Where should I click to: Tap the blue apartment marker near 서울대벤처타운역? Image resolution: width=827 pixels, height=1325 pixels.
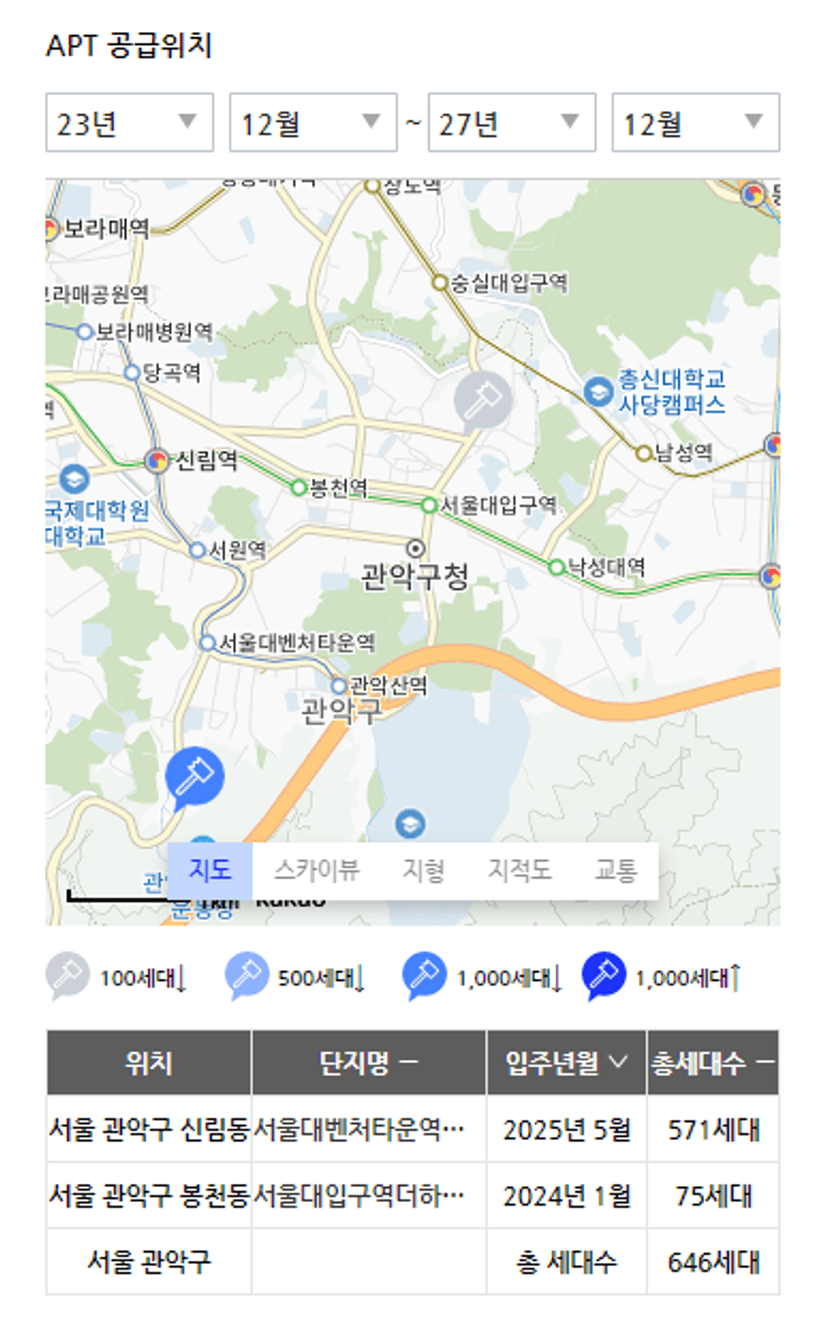pos(194,776)
